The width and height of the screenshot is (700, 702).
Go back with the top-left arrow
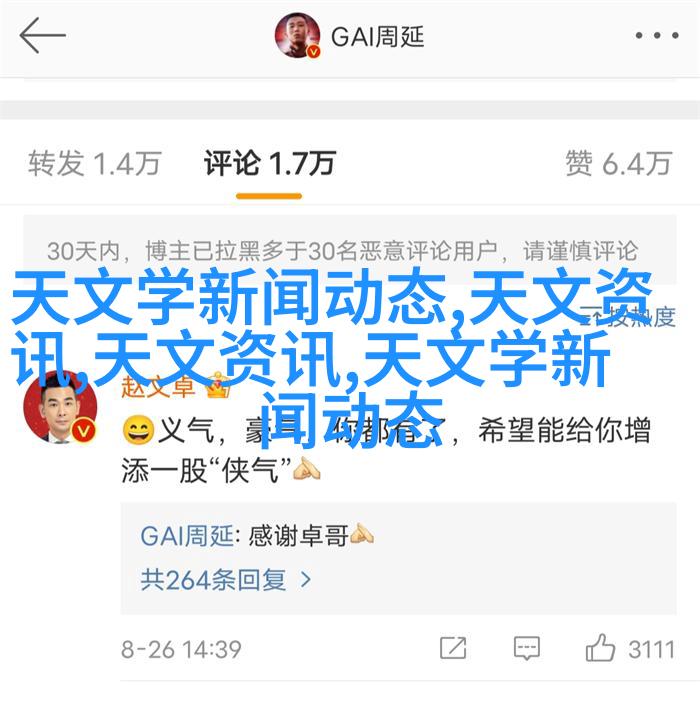pos(42,37)
